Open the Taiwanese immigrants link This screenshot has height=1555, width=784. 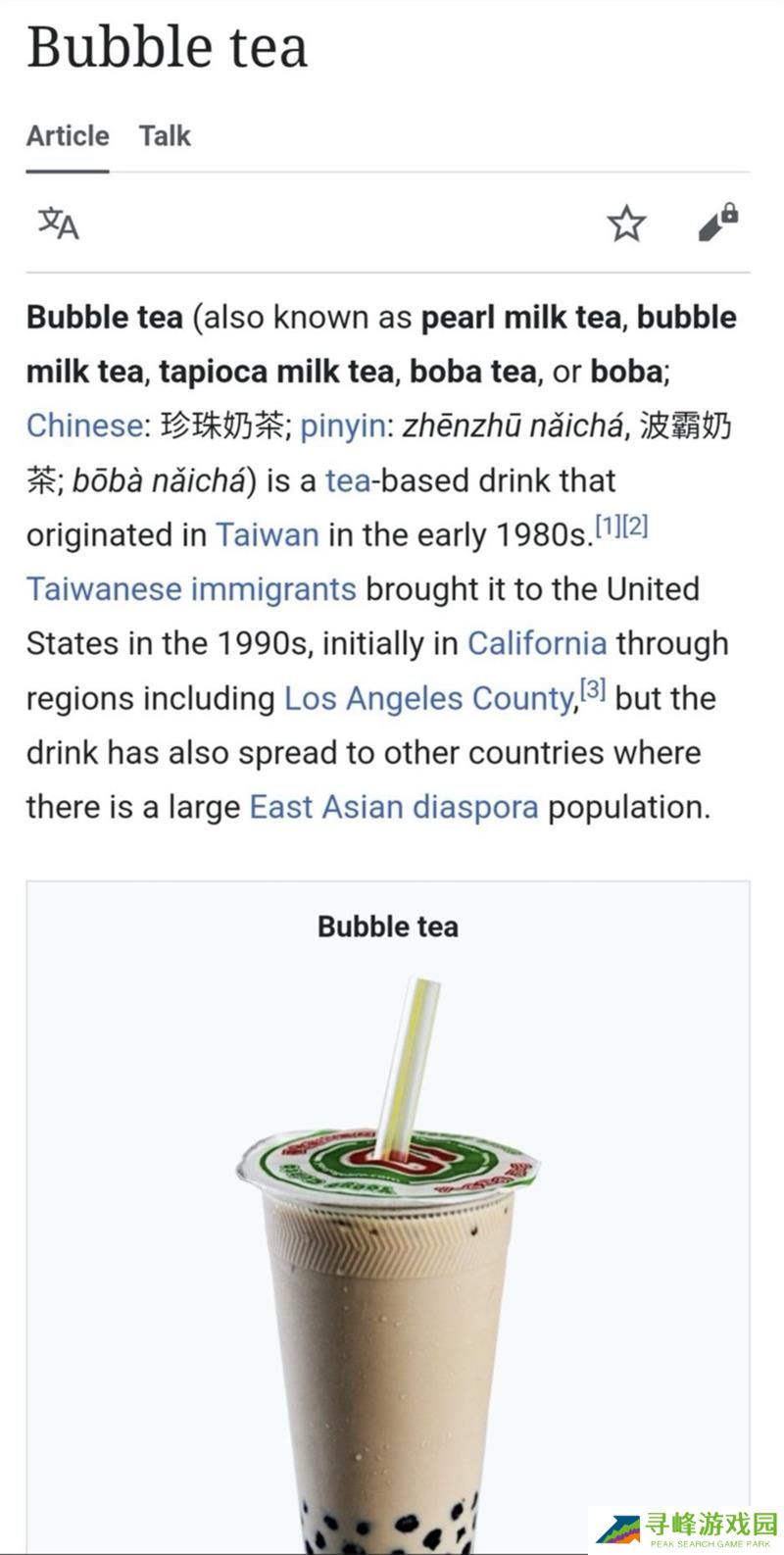point(191,589)
